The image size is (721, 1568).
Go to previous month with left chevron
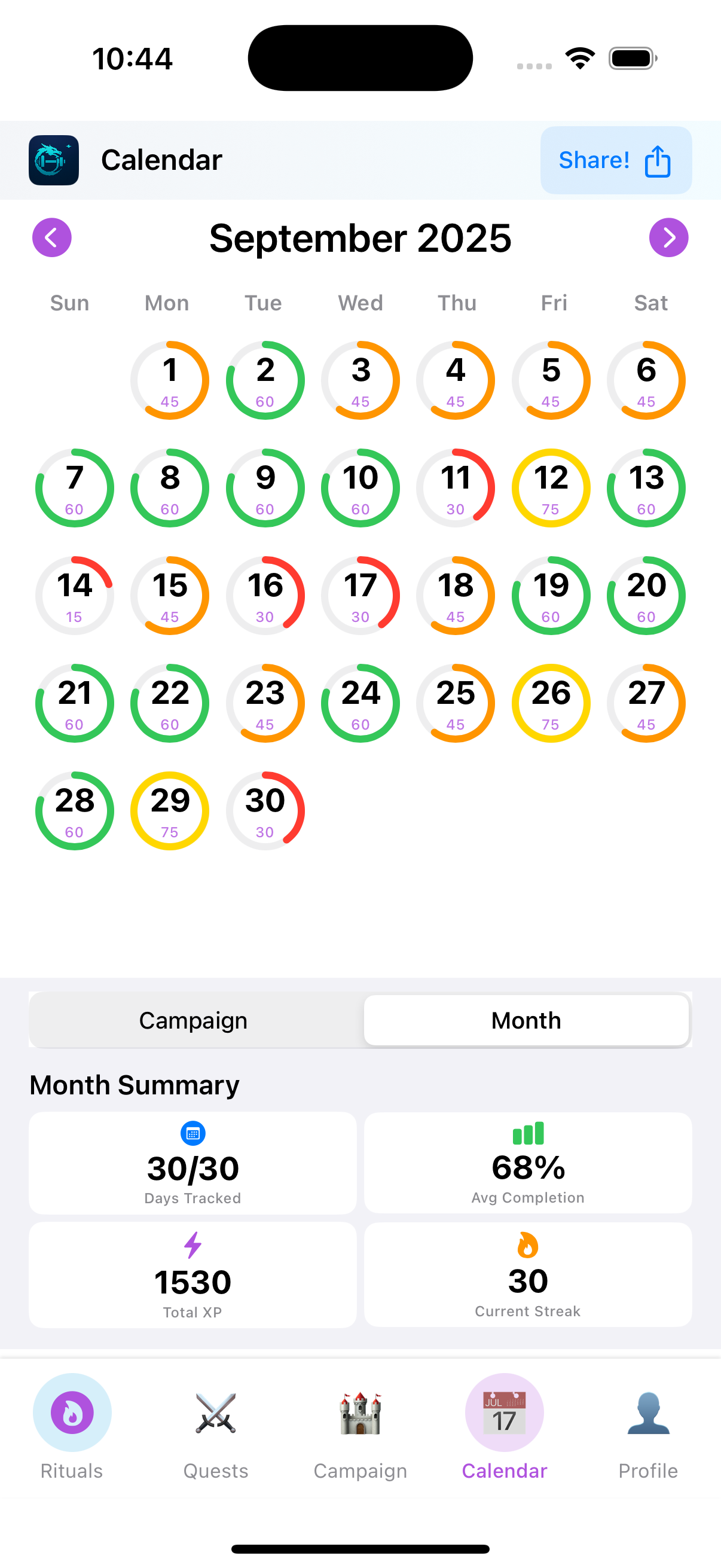52,237
